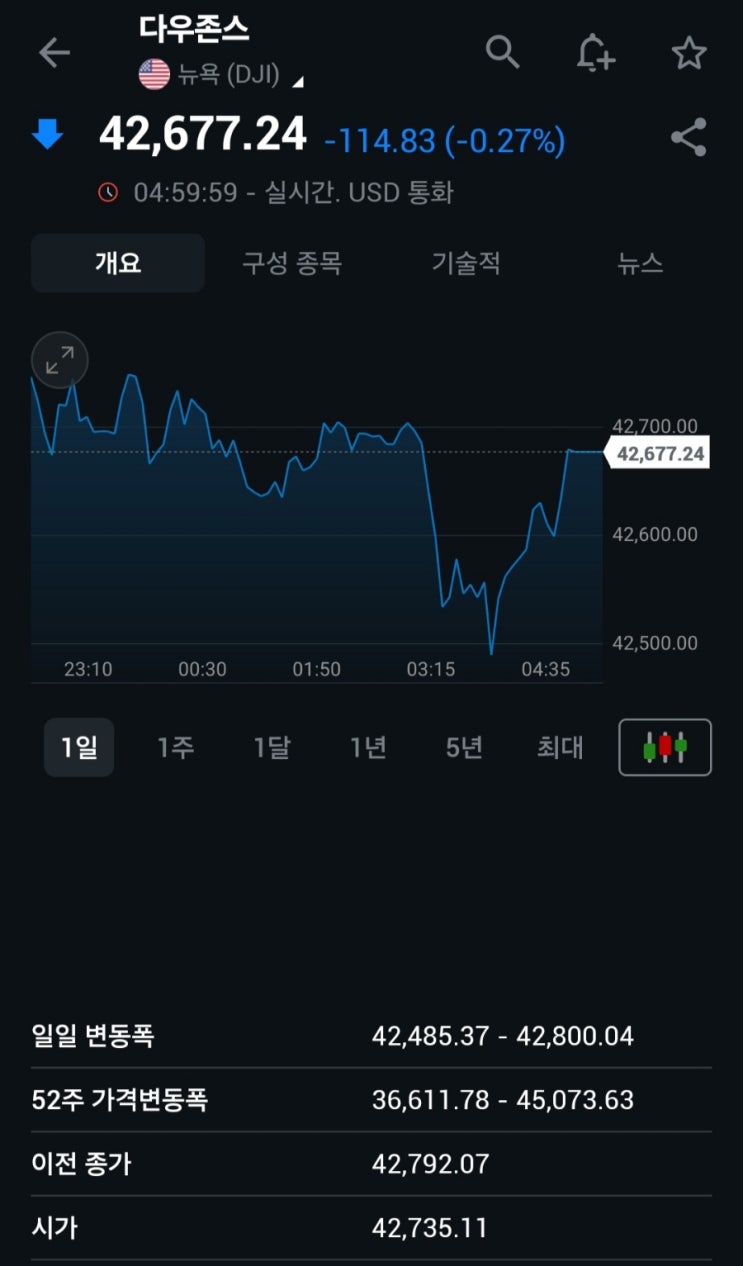Select the 개요 tab
This screenshot has width=743, height=1266.
coord(118,263)
